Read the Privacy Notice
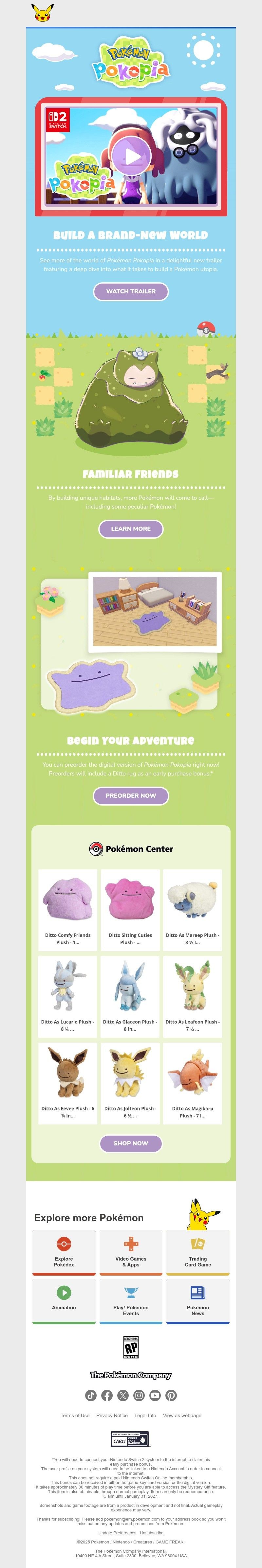Viewport: 262px width, 1568px height. (x=112, y=1415)
